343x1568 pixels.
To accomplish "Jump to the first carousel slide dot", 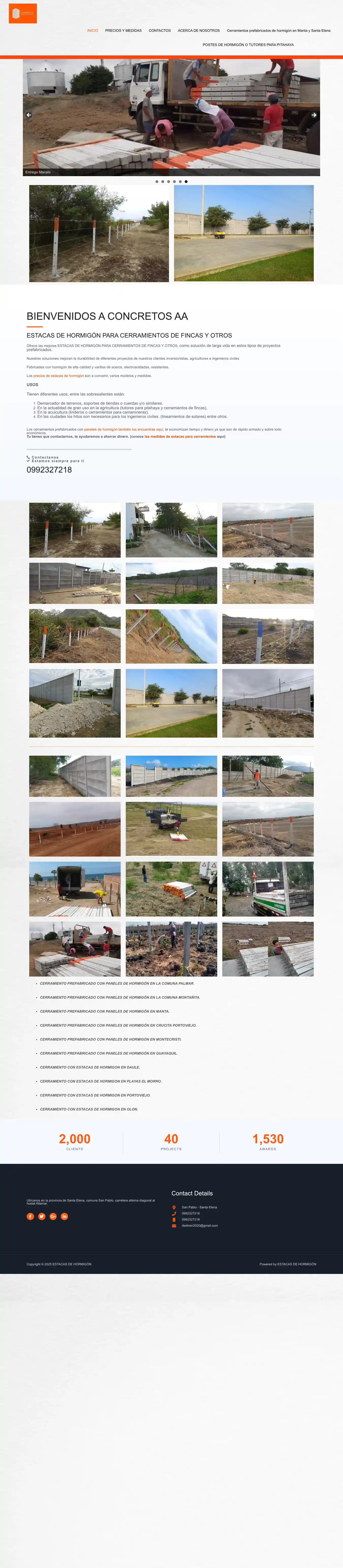I will [157, 181].
